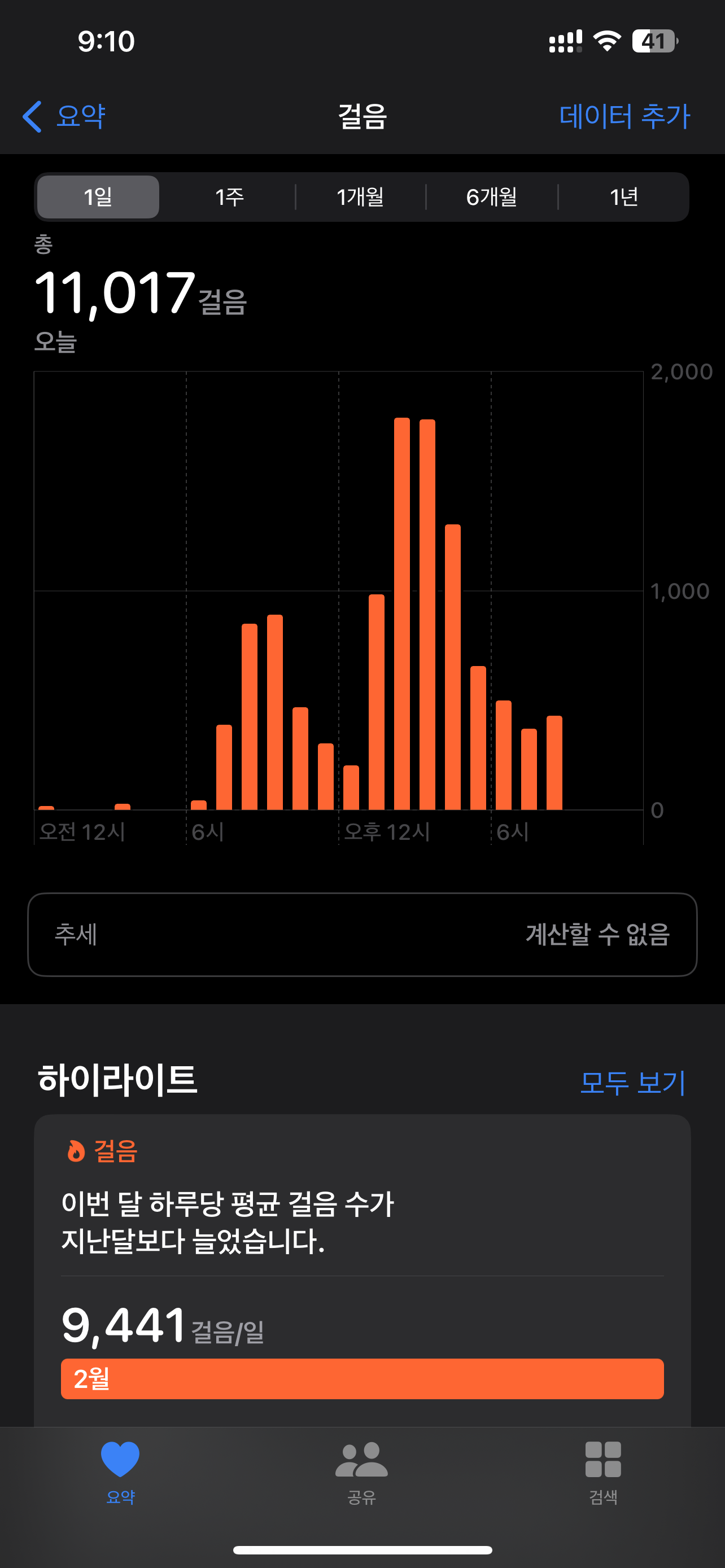The width and height of the screenshot is (725, 1568).
Task: View the 1년 step history
Action: (x=623, y=197)
